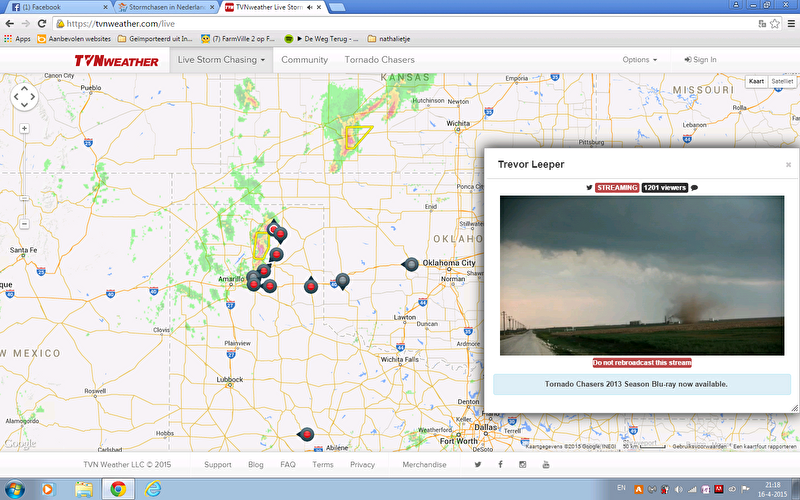
Task: Switch map to Kaart view
Action: pos(756,81)
